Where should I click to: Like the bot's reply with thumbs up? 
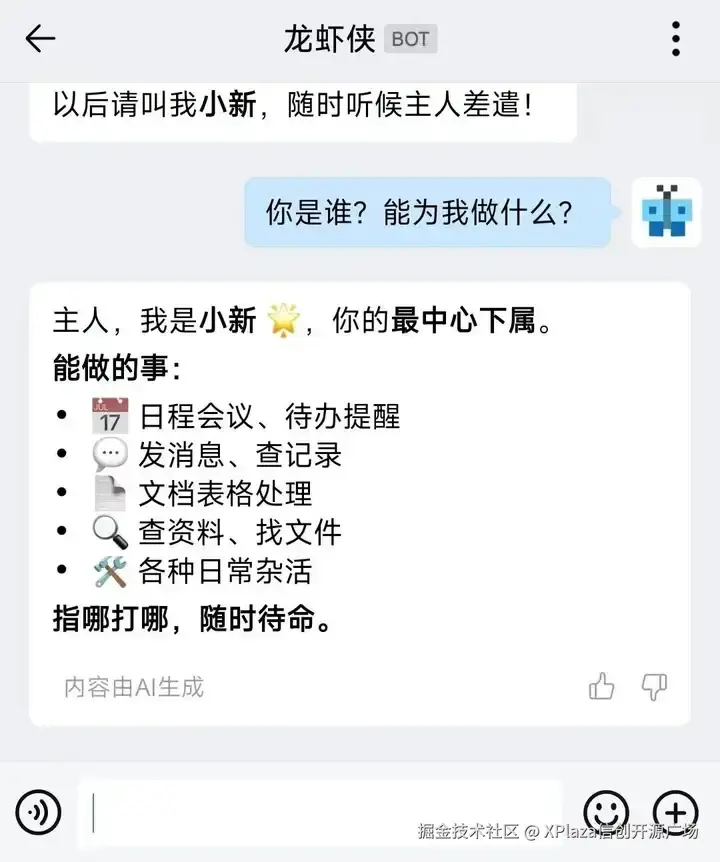coord(602,686)
